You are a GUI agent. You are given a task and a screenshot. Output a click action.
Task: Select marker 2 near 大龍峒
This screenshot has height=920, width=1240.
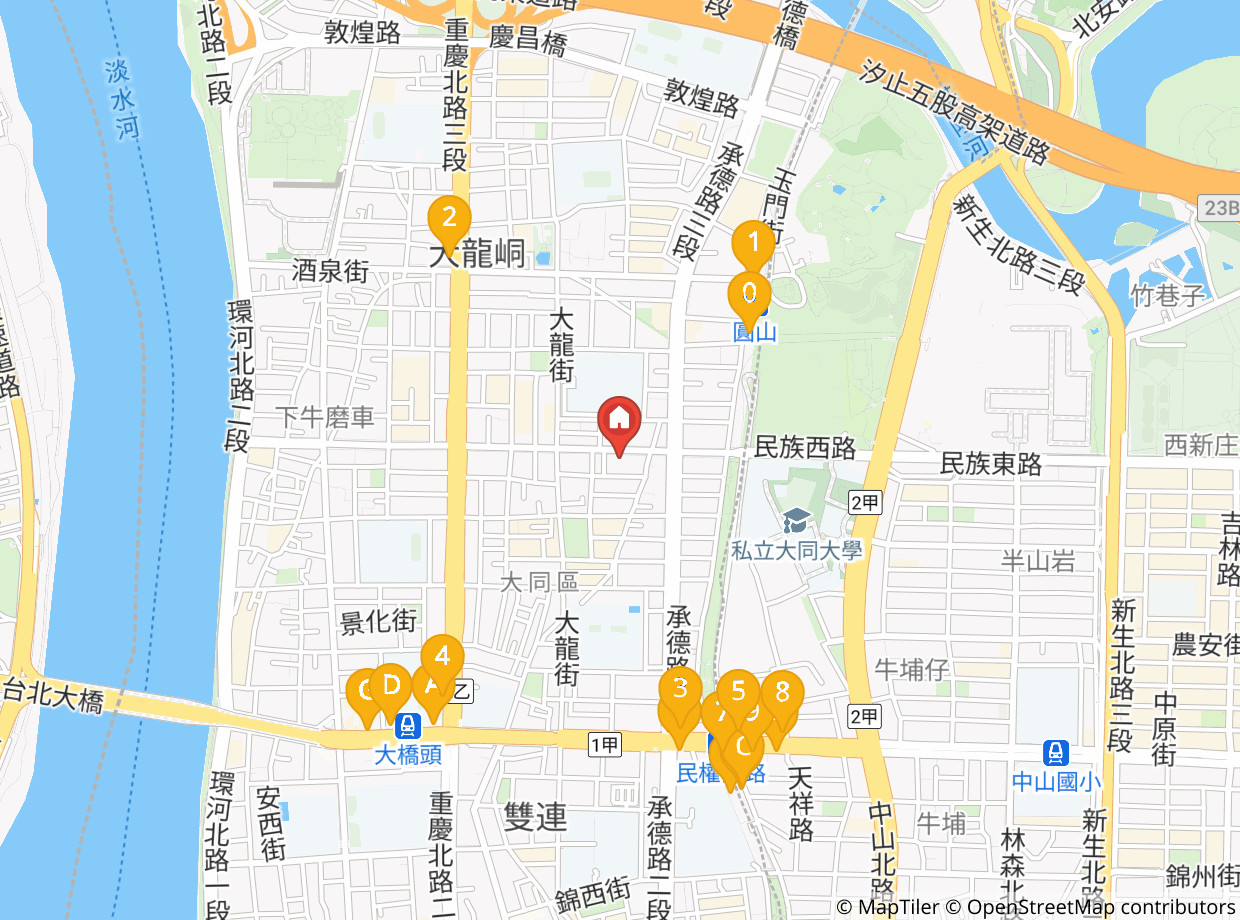click(x=449, y=220)
